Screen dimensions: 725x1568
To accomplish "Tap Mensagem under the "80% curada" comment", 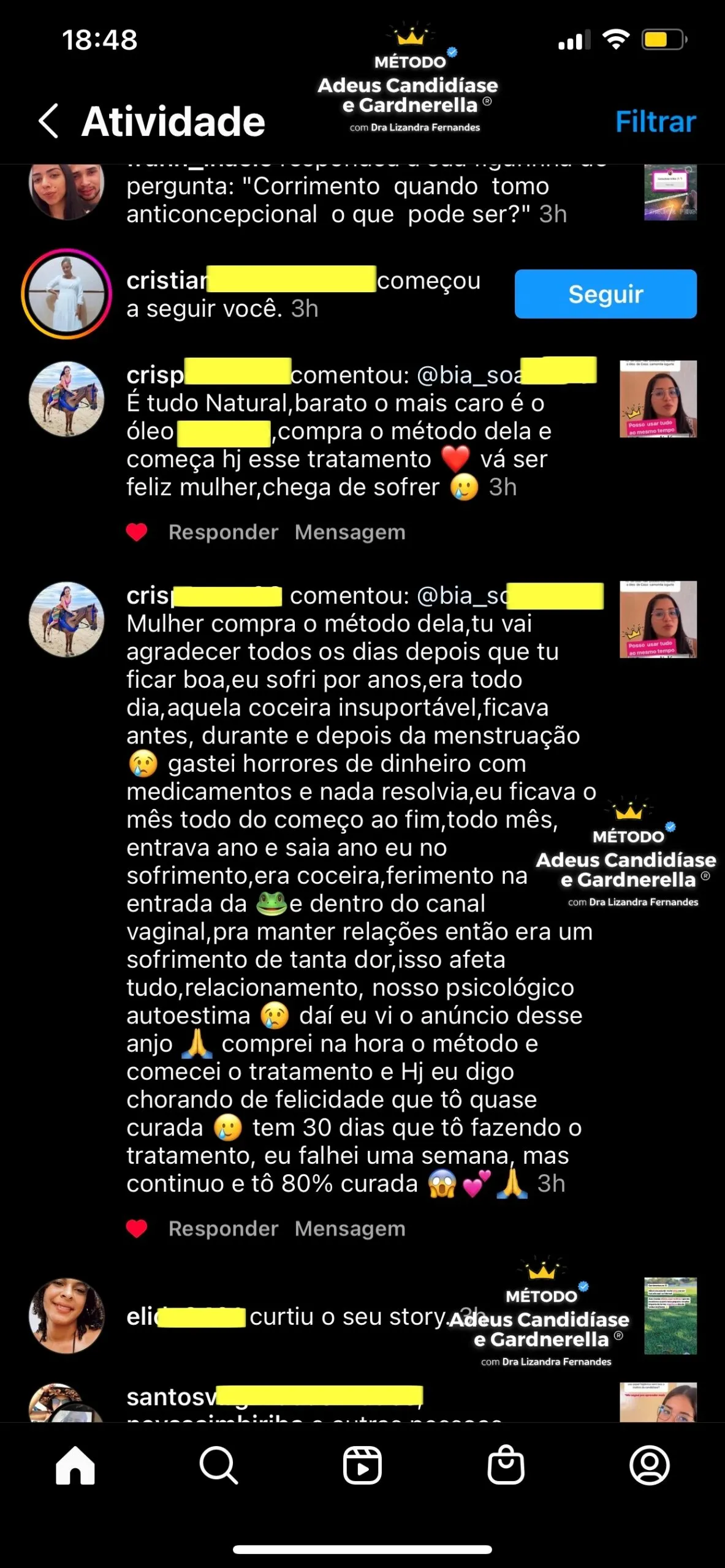I will (x=349, y=1228).
